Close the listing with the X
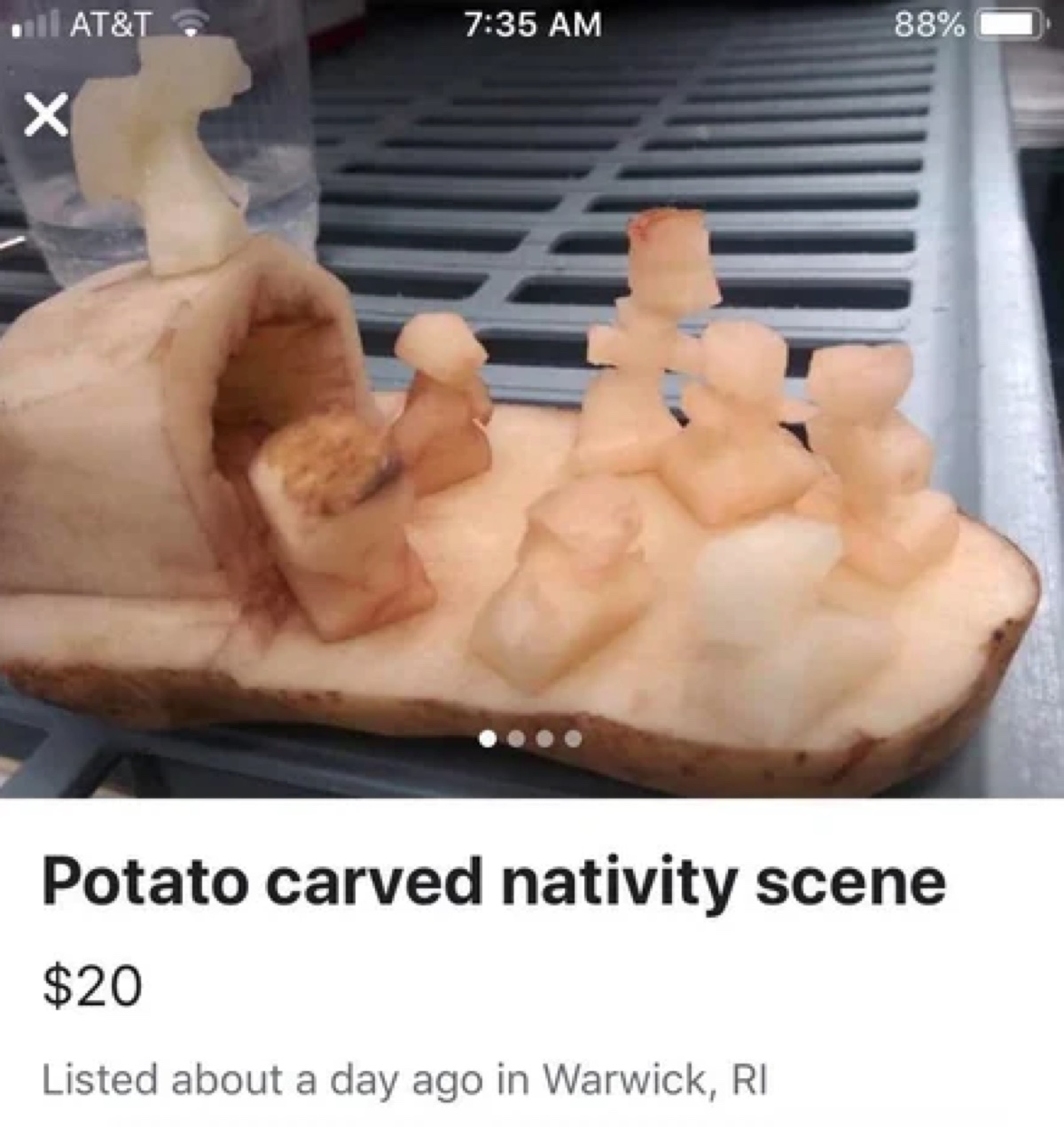The image size is (1064, 1127). tap(46, 116)
